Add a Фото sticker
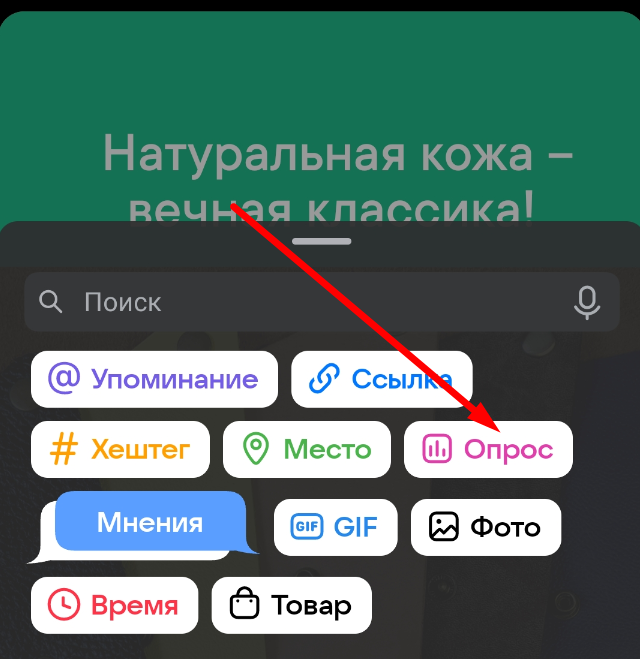Image resolution: width=640 pixels, height=659 pixels. tap(485, 527)
